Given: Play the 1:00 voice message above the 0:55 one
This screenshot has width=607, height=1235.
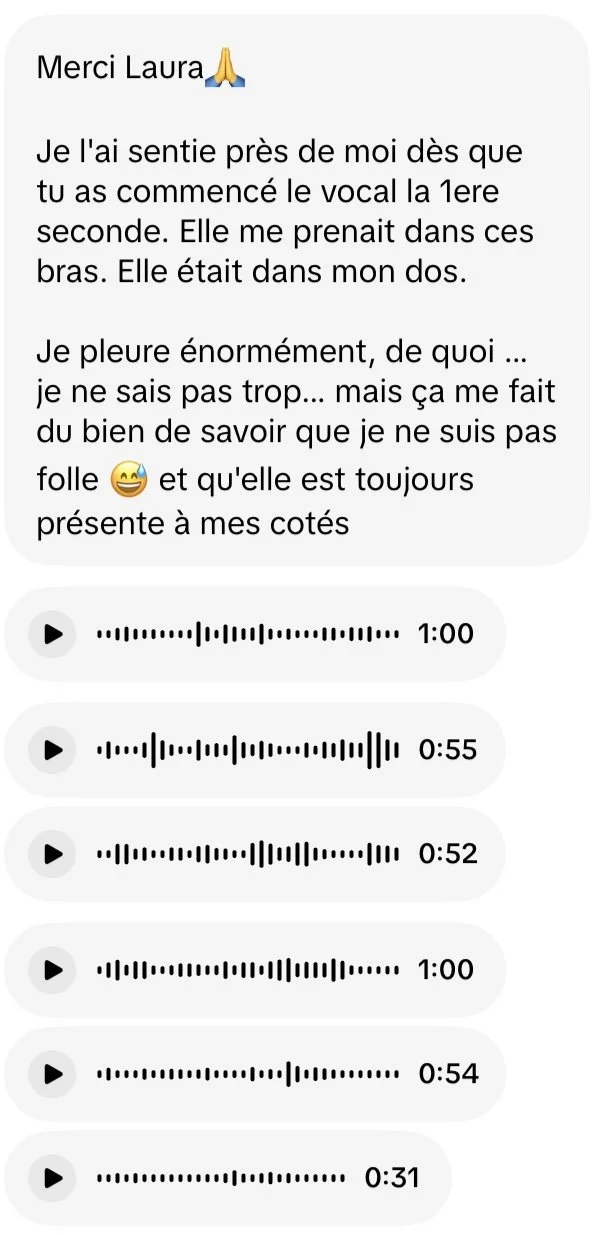Looking at the screenshot, I should (53, 634).
